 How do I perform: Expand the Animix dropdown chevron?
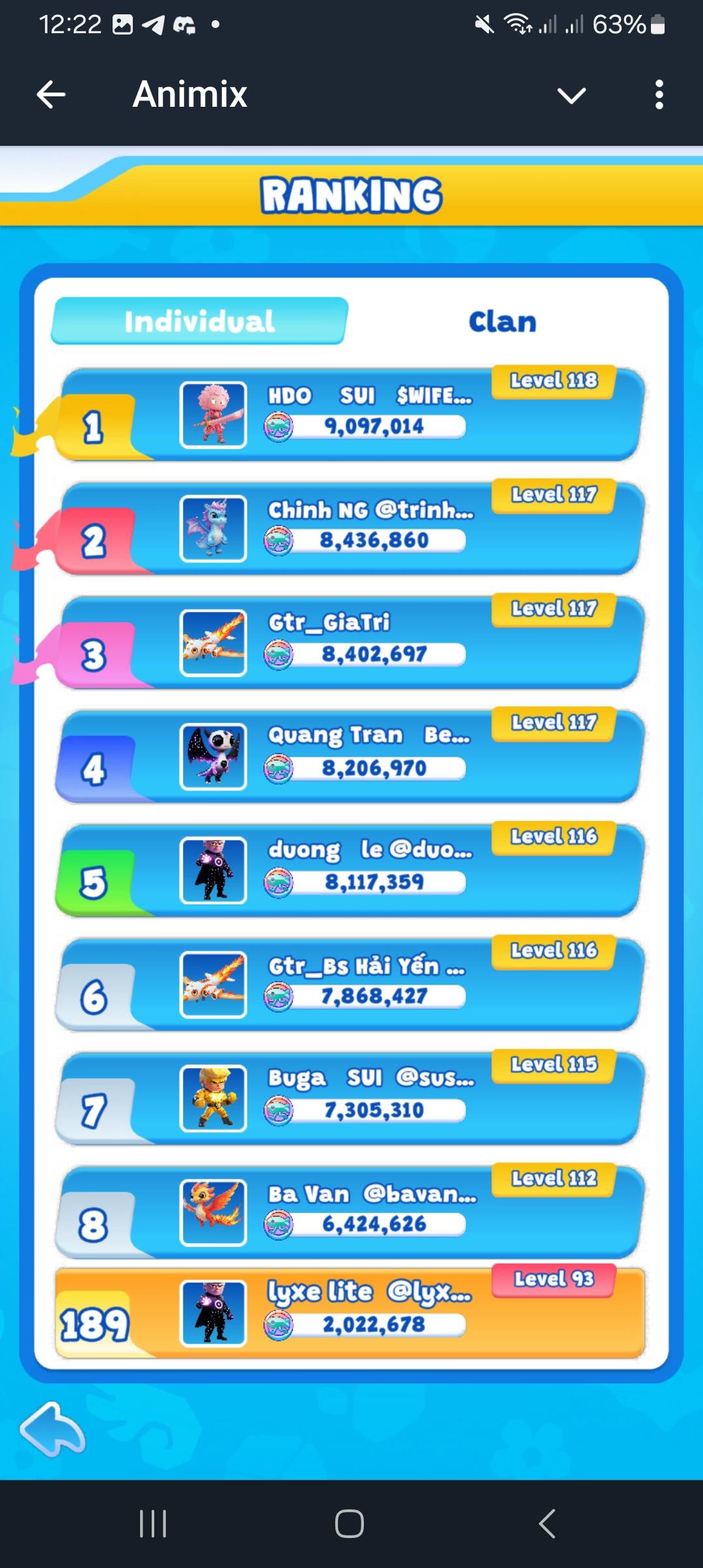[x=572, y=96]
